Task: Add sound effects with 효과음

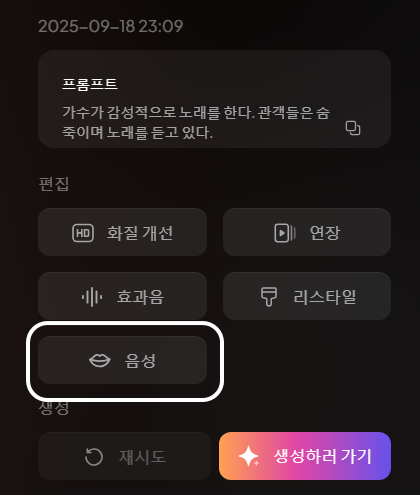Action: (122, 296)
